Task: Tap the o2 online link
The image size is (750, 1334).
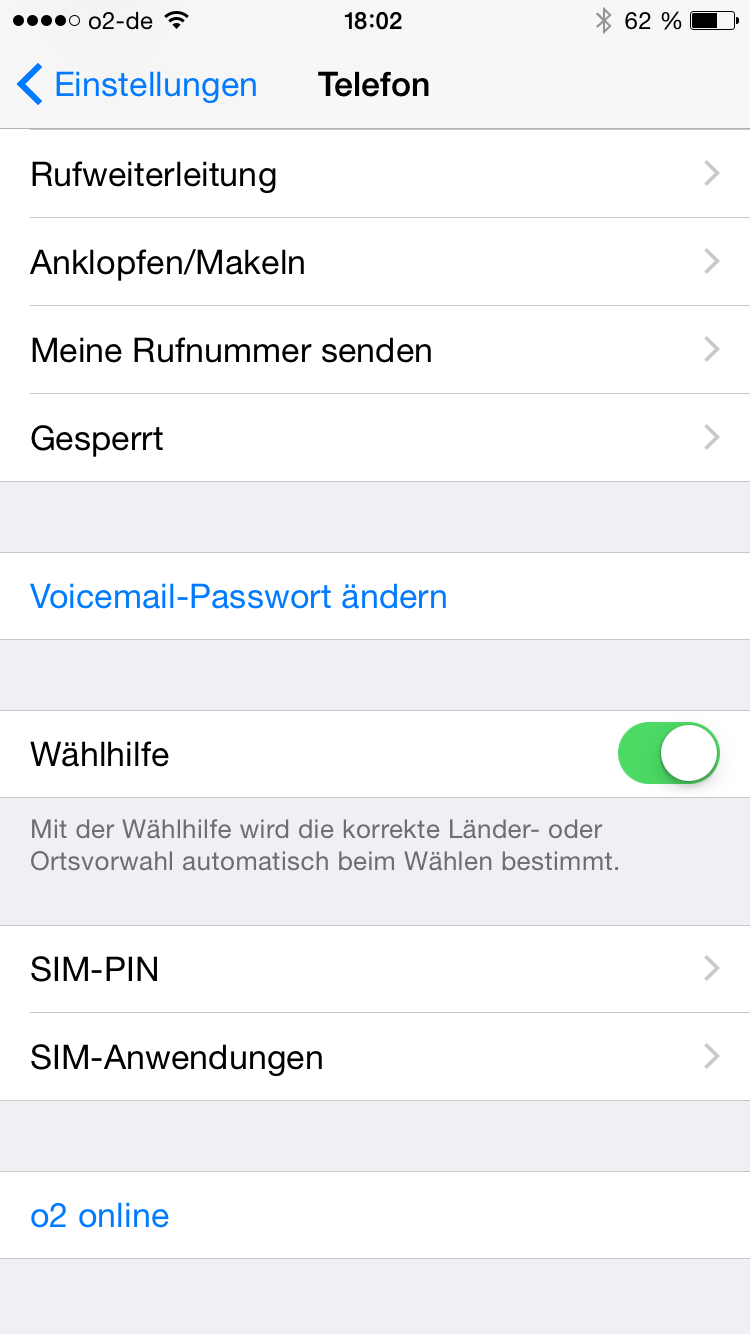Action: 100,1215
